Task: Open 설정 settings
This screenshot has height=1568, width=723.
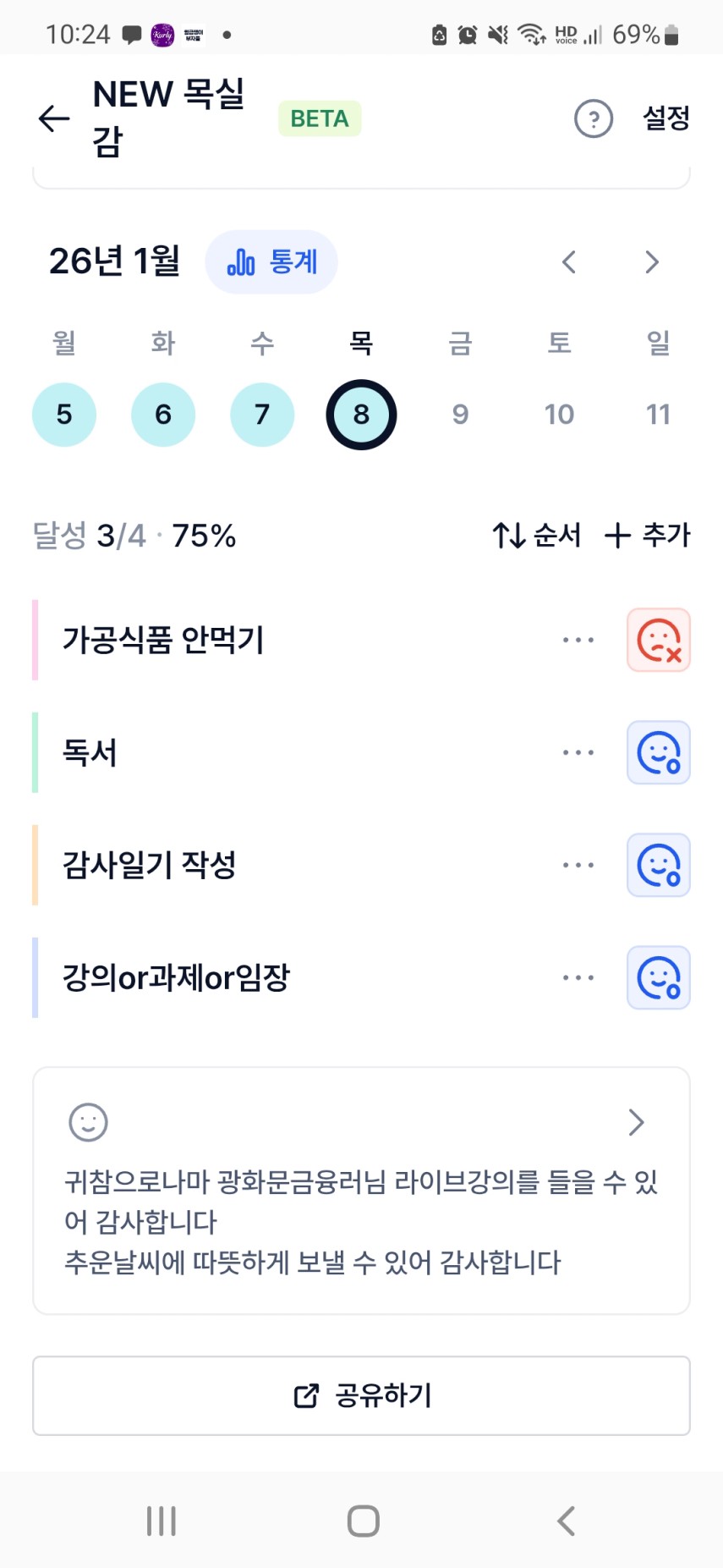Action: click(x=666, y=118)
